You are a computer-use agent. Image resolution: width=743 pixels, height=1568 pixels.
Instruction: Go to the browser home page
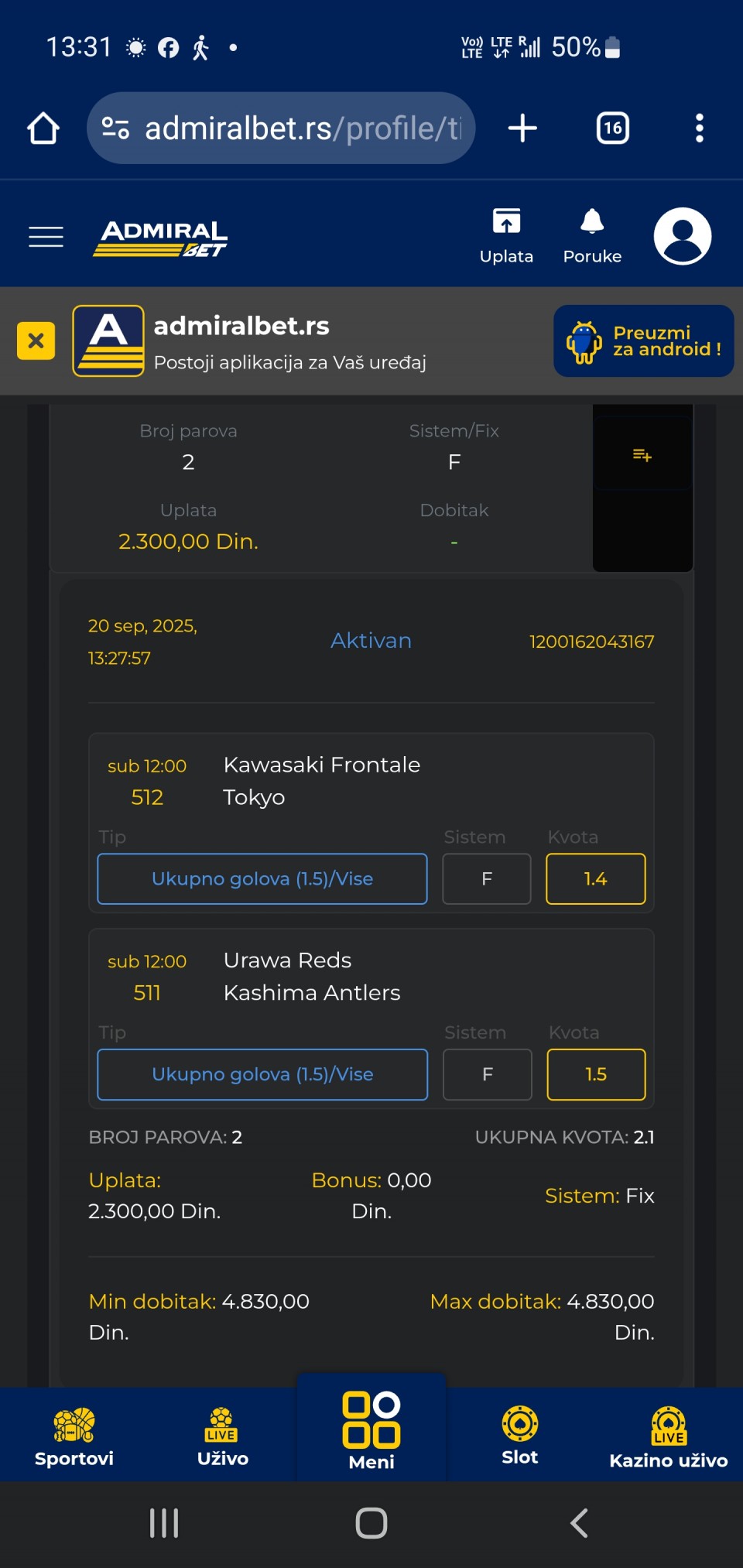pyautogui.click(x=43, y=128)
